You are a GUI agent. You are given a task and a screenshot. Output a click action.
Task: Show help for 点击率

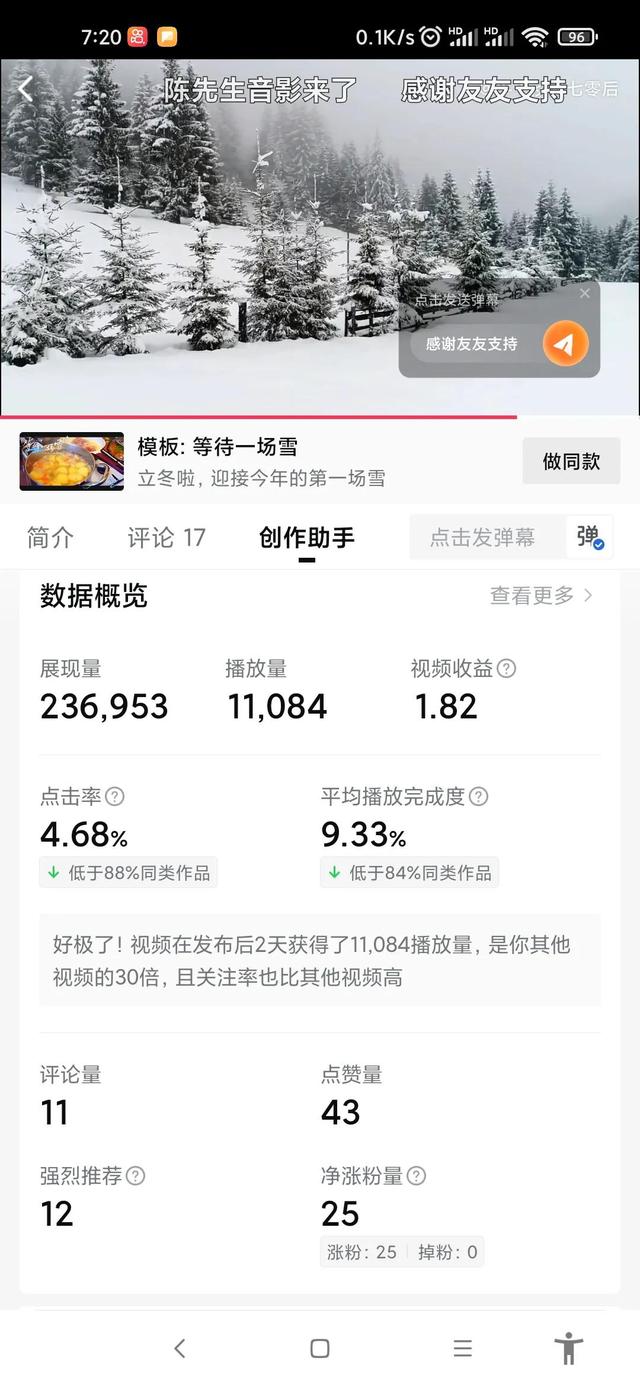(x=115, y=797)
